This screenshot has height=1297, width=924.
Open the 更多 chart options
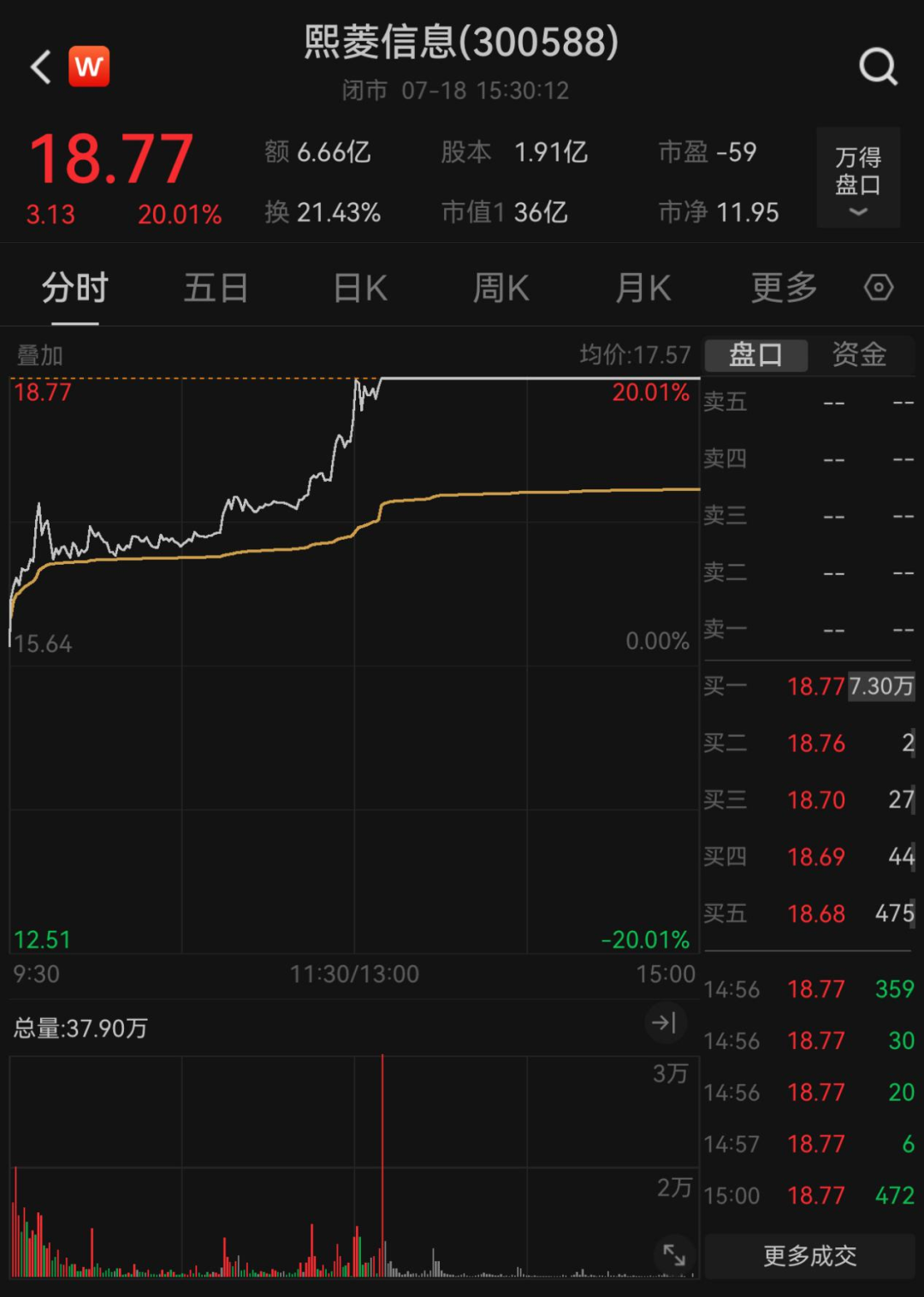pyautogui.click(x=784, y=288)
